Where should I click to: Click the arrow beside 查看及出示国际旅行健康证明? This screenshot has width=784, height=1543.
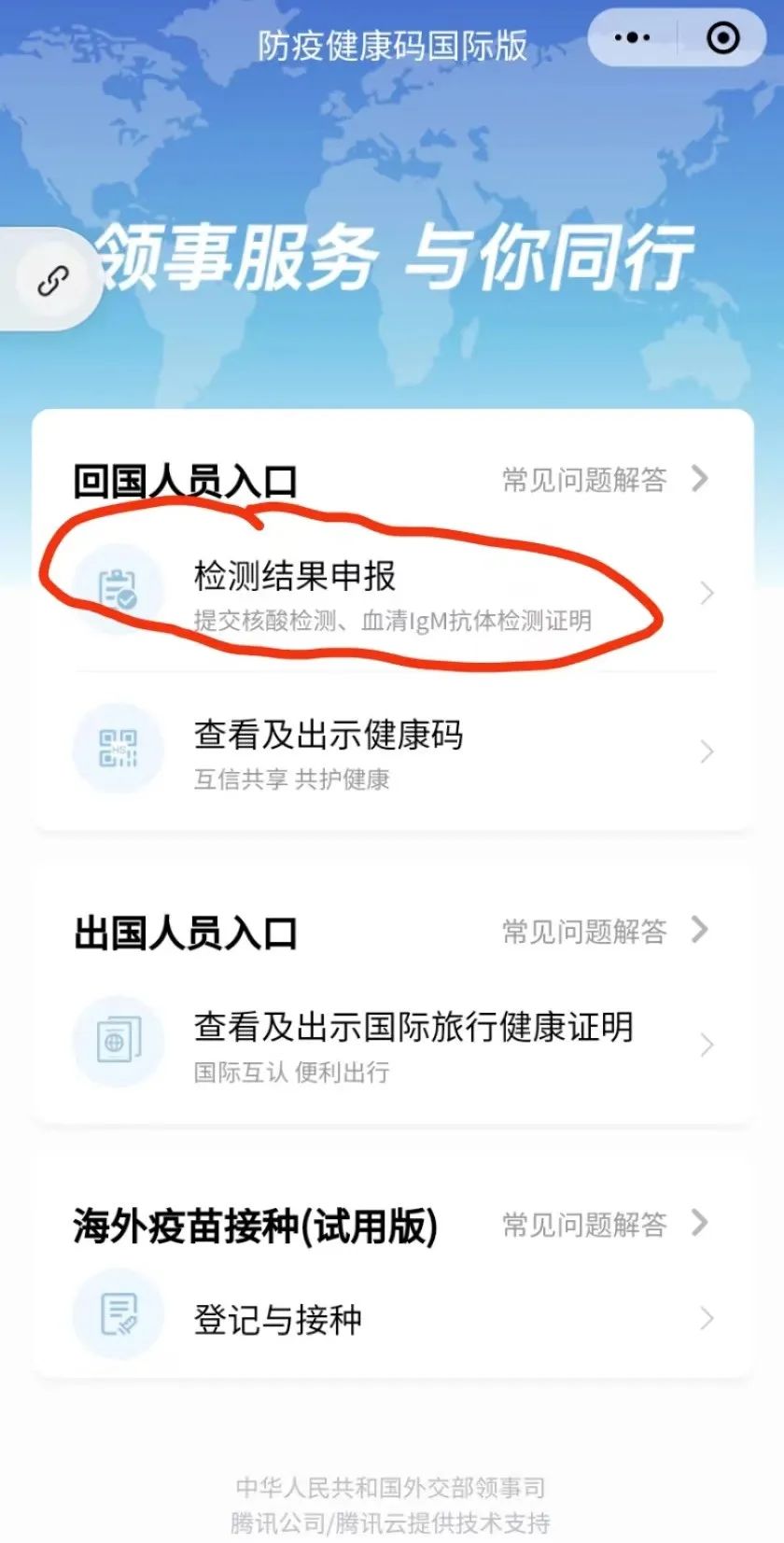point(707,1043)
